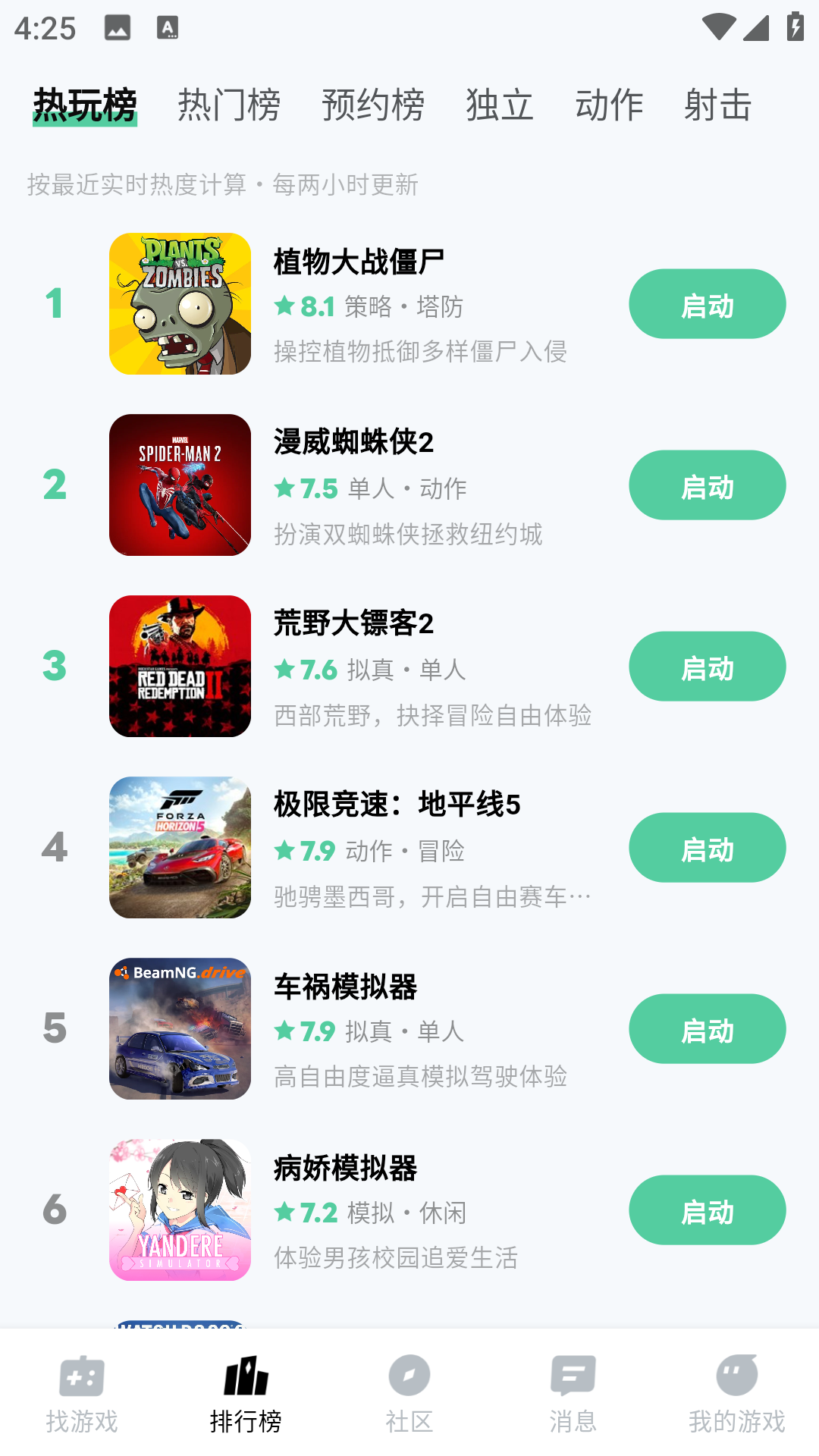Open the Plants vs Zombies cover thumbnail
Screen dimensions: 819x1456
180,303
